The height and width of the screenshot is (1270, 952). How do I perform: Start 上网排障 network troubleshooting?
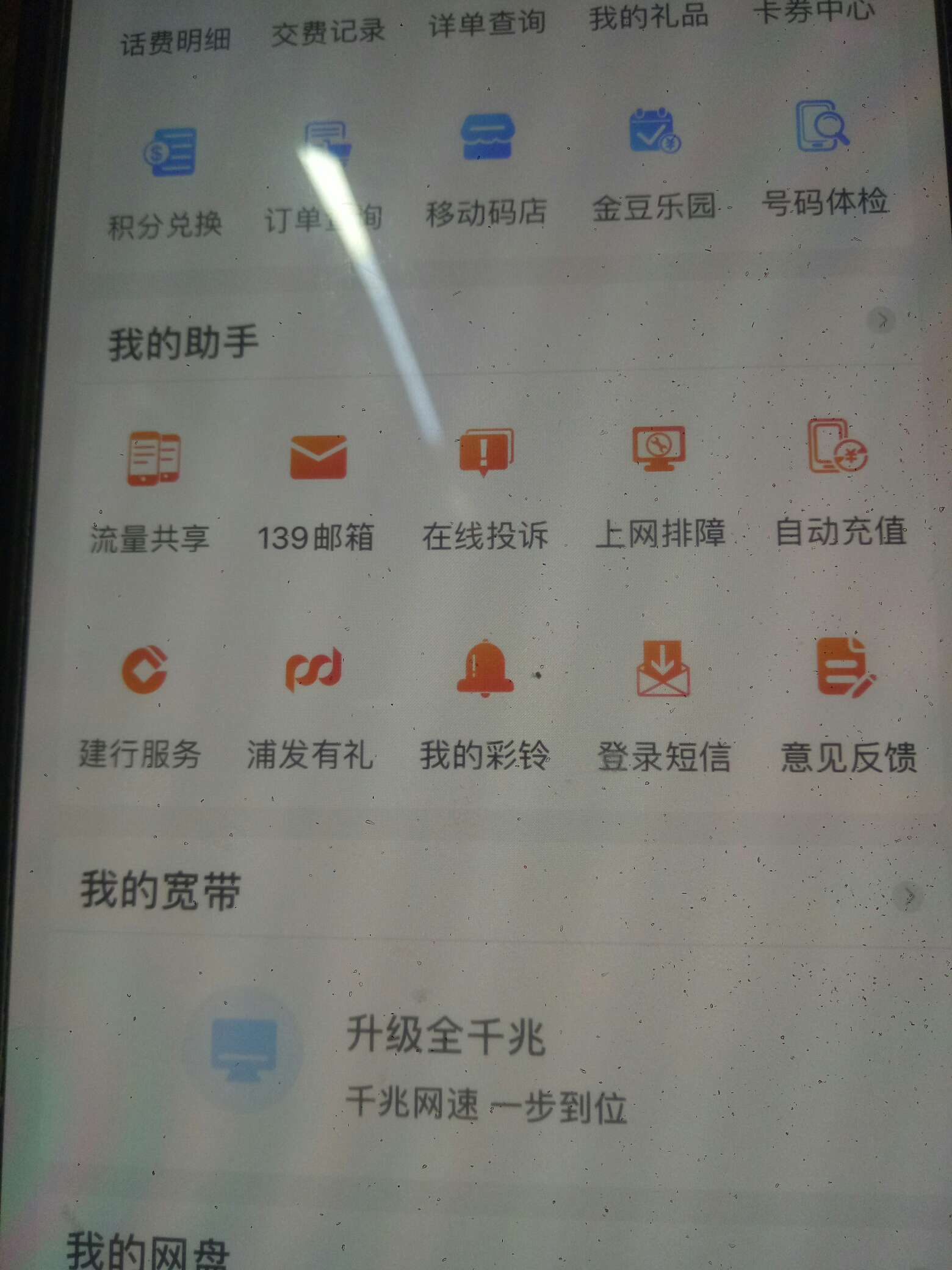659,482
